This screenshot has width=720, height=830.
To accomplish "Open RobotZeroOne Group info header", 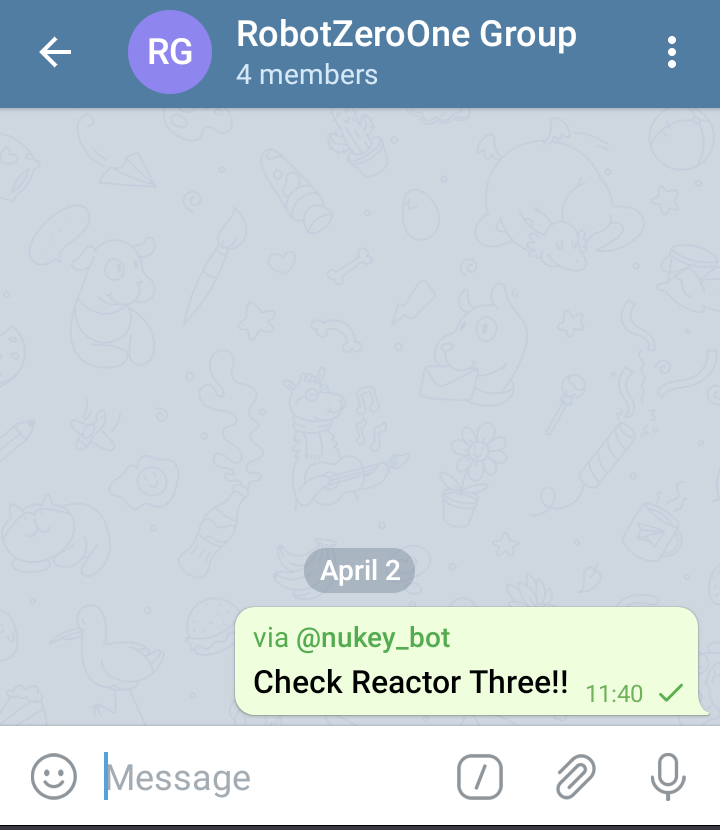I will pos(405,52).
